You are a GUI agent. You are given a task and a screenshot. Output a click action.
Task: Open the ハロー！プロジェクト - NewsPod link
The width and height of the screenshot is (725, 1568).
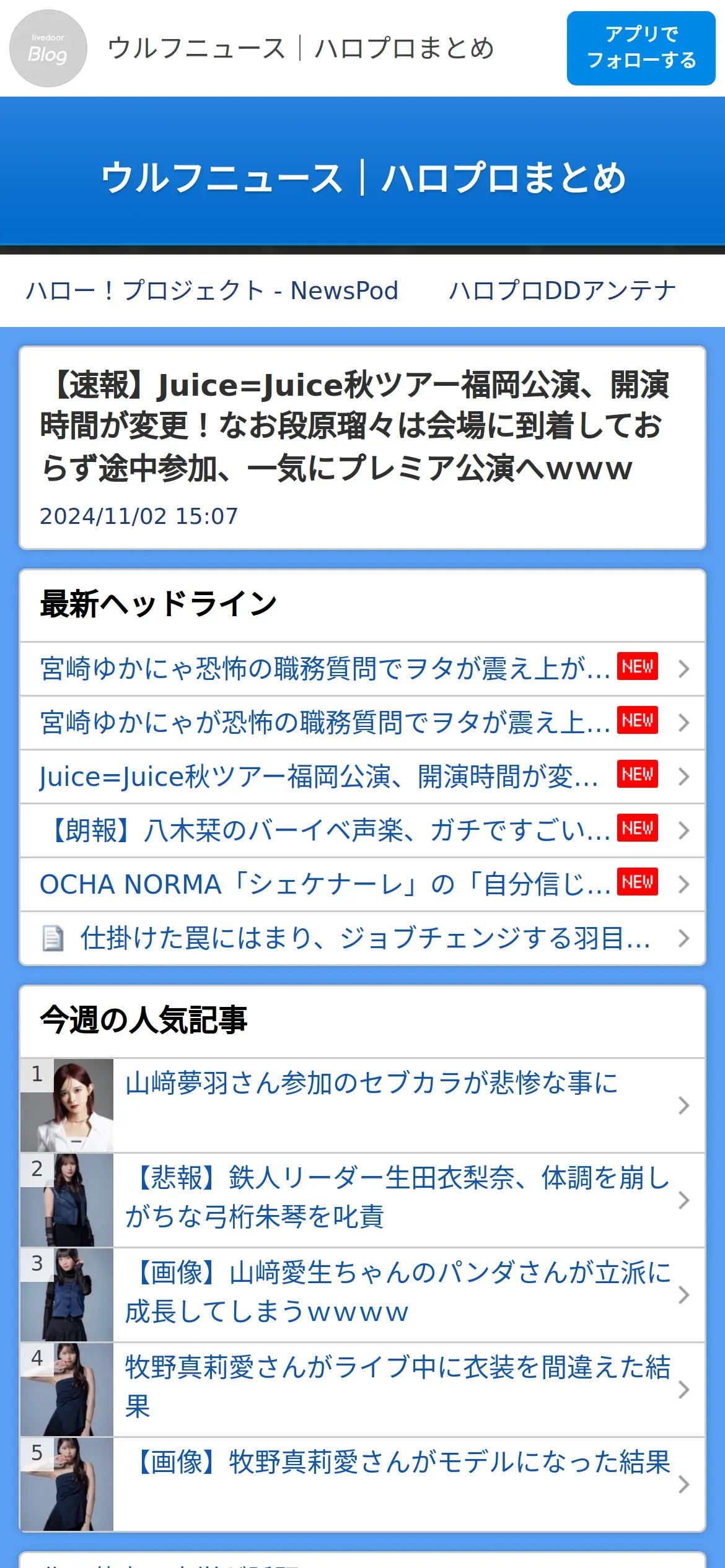pos(212,290)
